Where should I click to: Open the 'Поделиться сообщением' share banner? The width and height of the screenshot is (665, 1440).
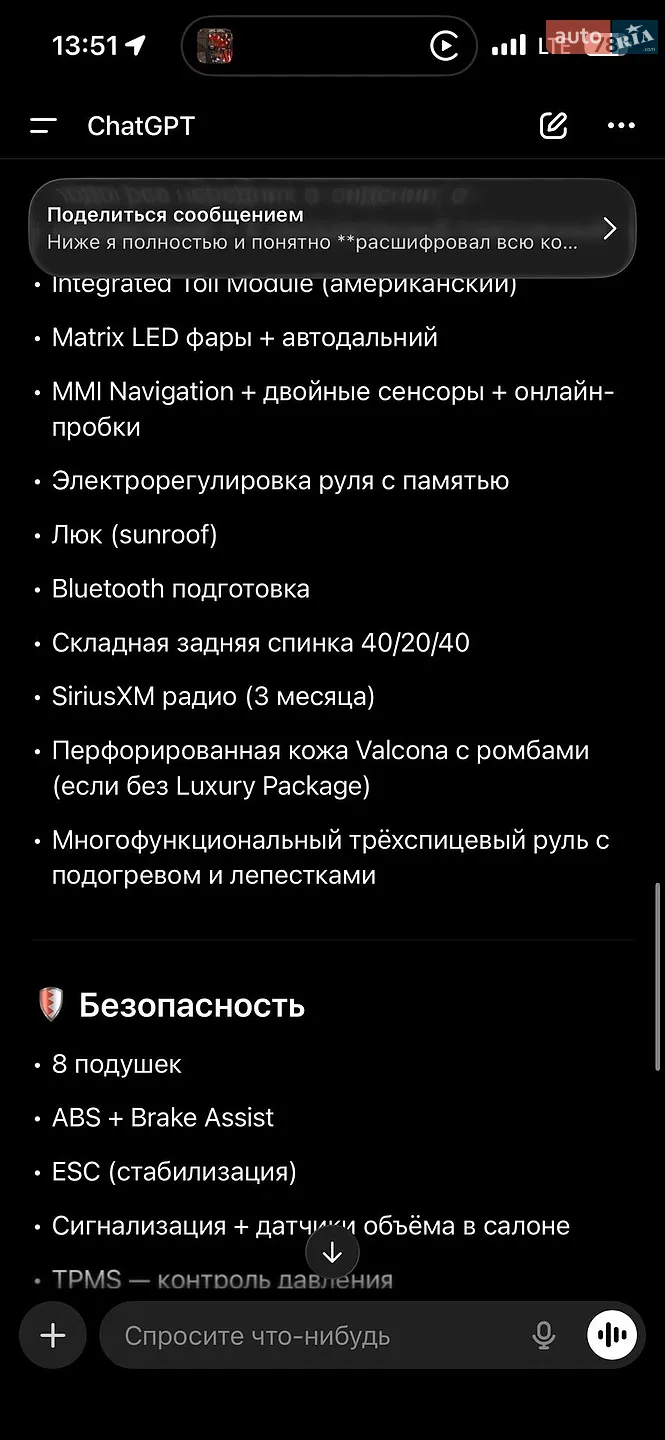[332, 228]
